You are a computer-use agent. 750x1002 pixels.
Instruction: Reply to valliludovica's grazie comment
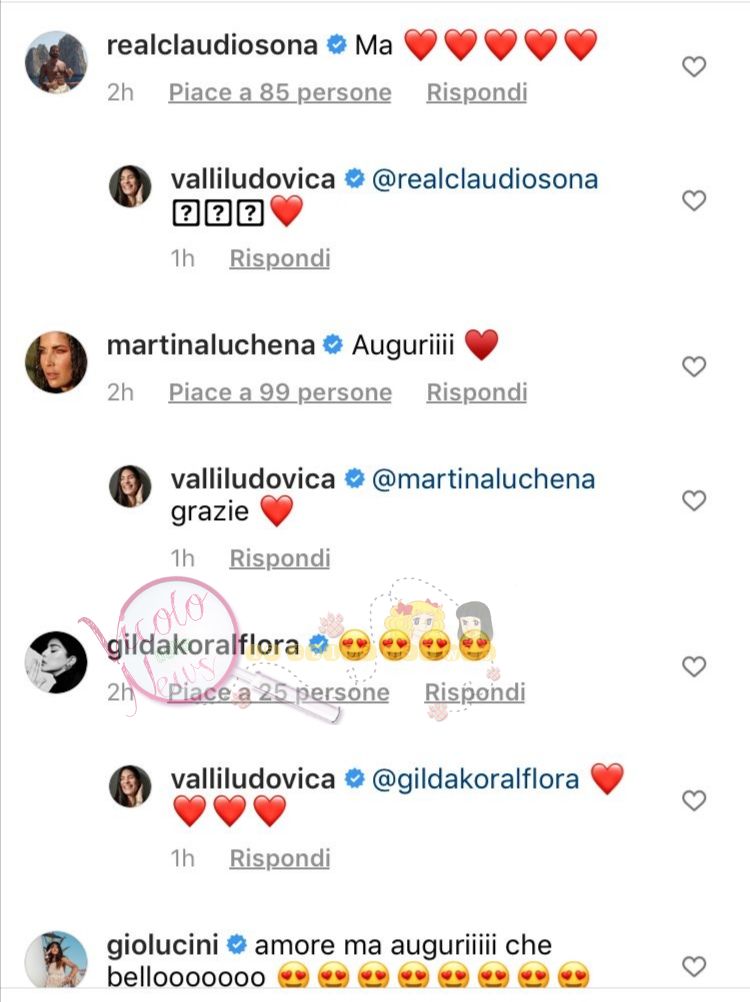click(x=279, y=558)
